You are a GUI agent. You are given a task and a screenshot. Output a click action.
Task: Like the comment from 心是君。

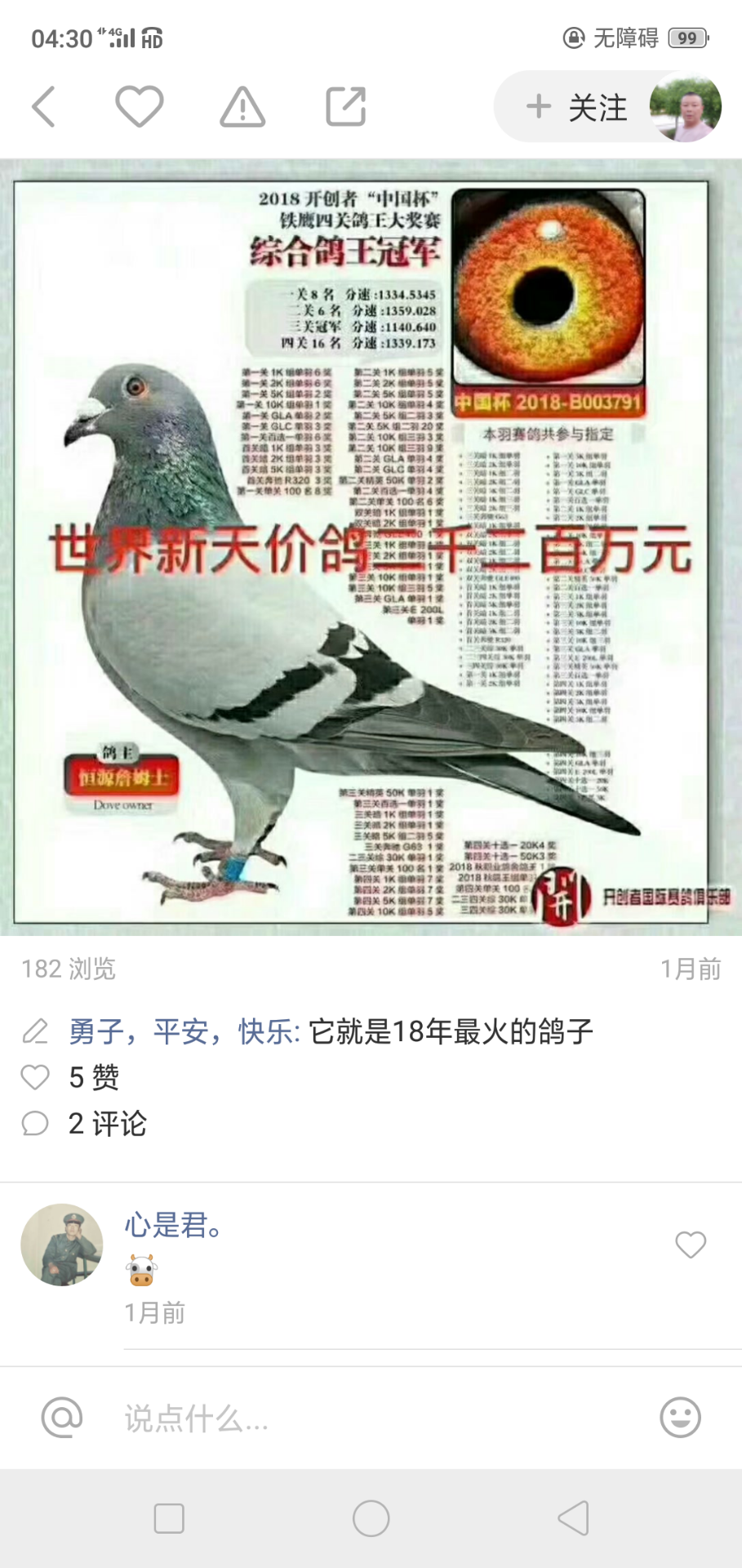(690, 1245)
